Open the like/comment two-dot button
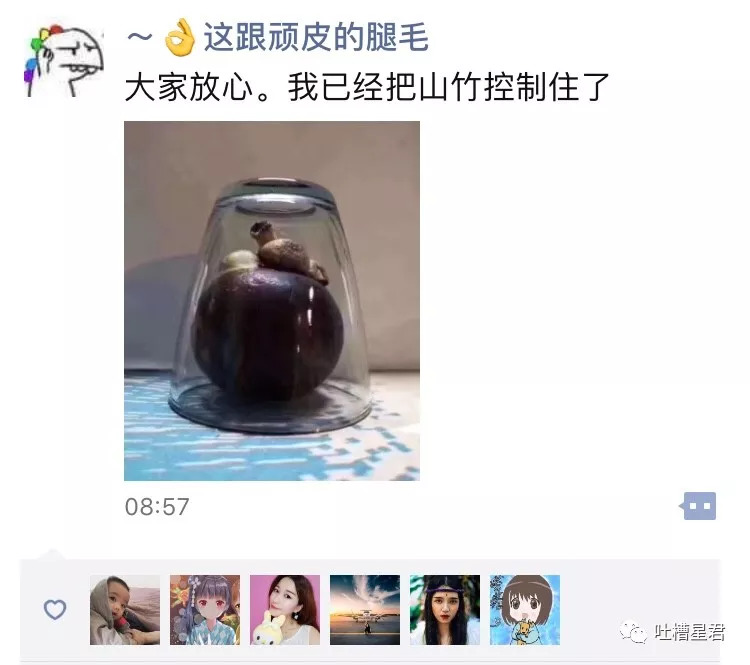 699,506
